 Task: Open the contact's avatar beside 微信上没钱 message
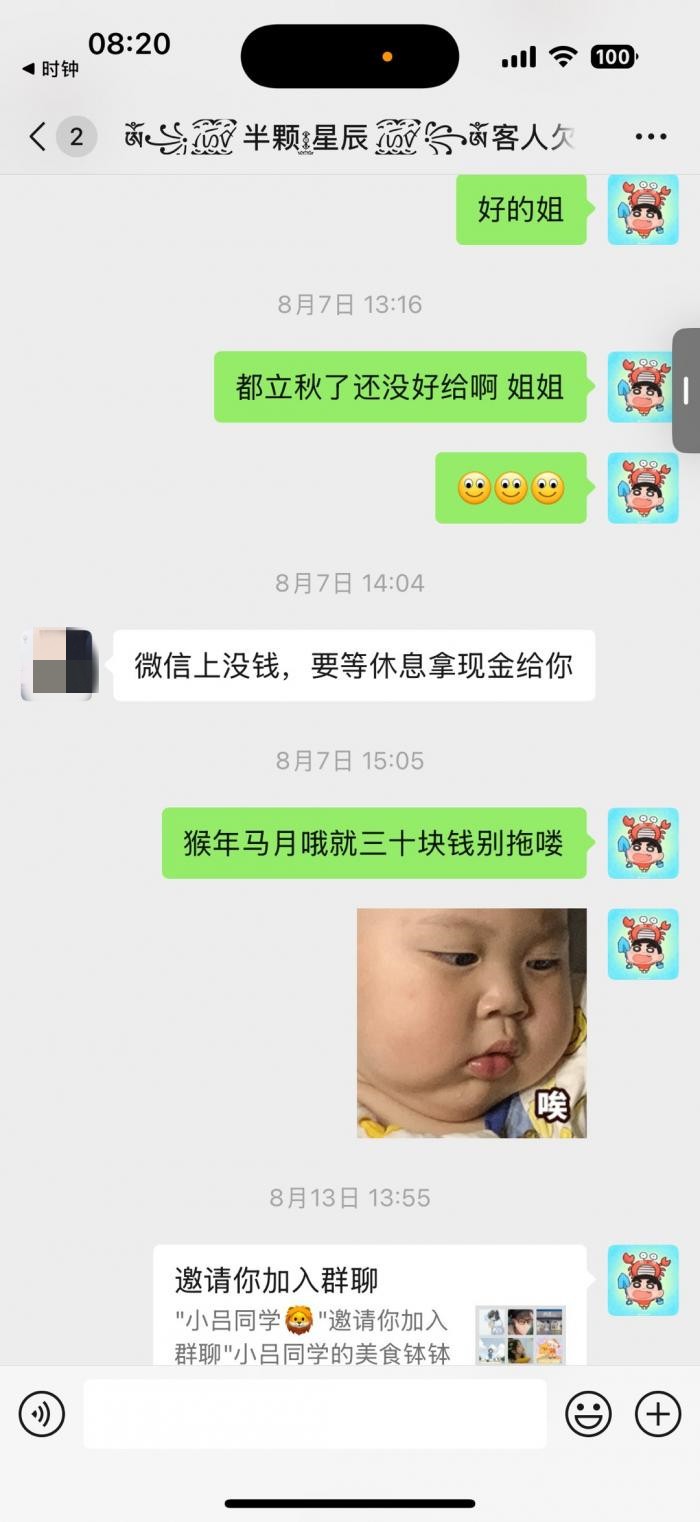tap(58, 664)
